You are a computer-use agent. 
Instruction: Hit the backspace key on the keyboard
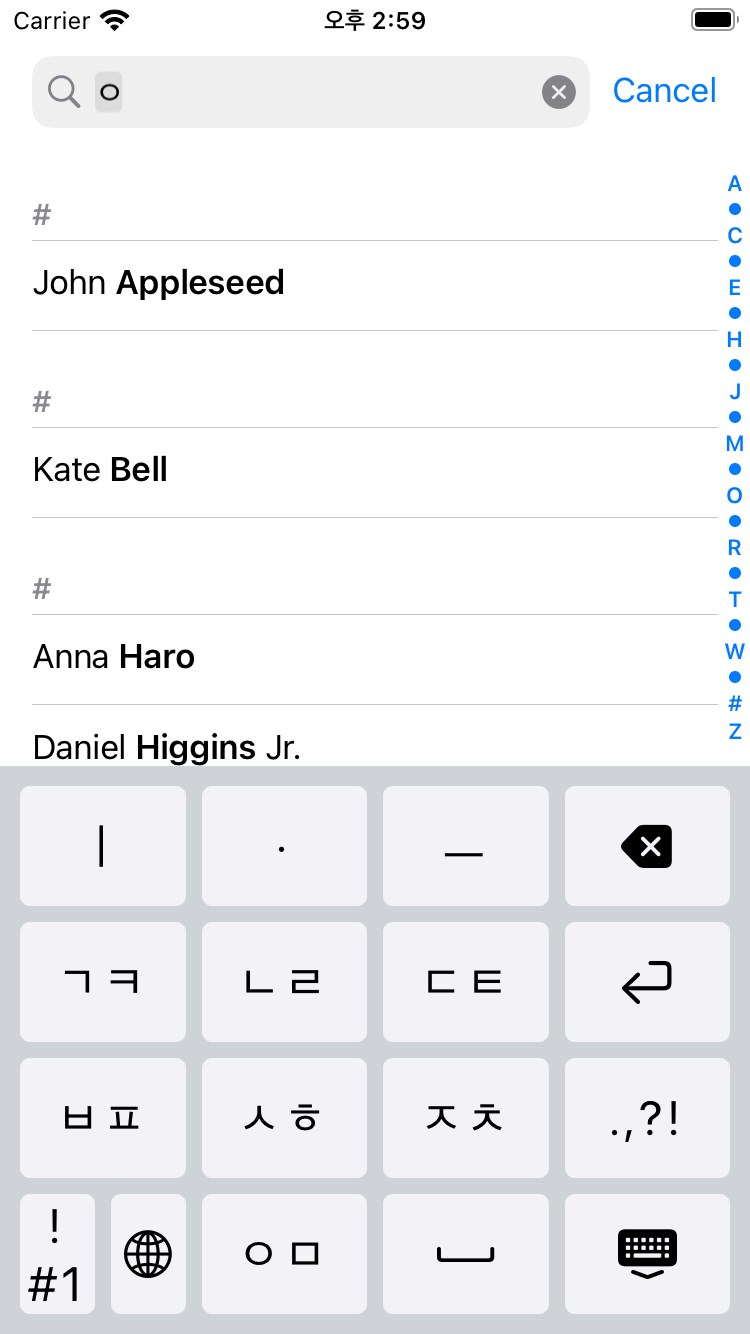pyautogui.click(x=647, y=846)
